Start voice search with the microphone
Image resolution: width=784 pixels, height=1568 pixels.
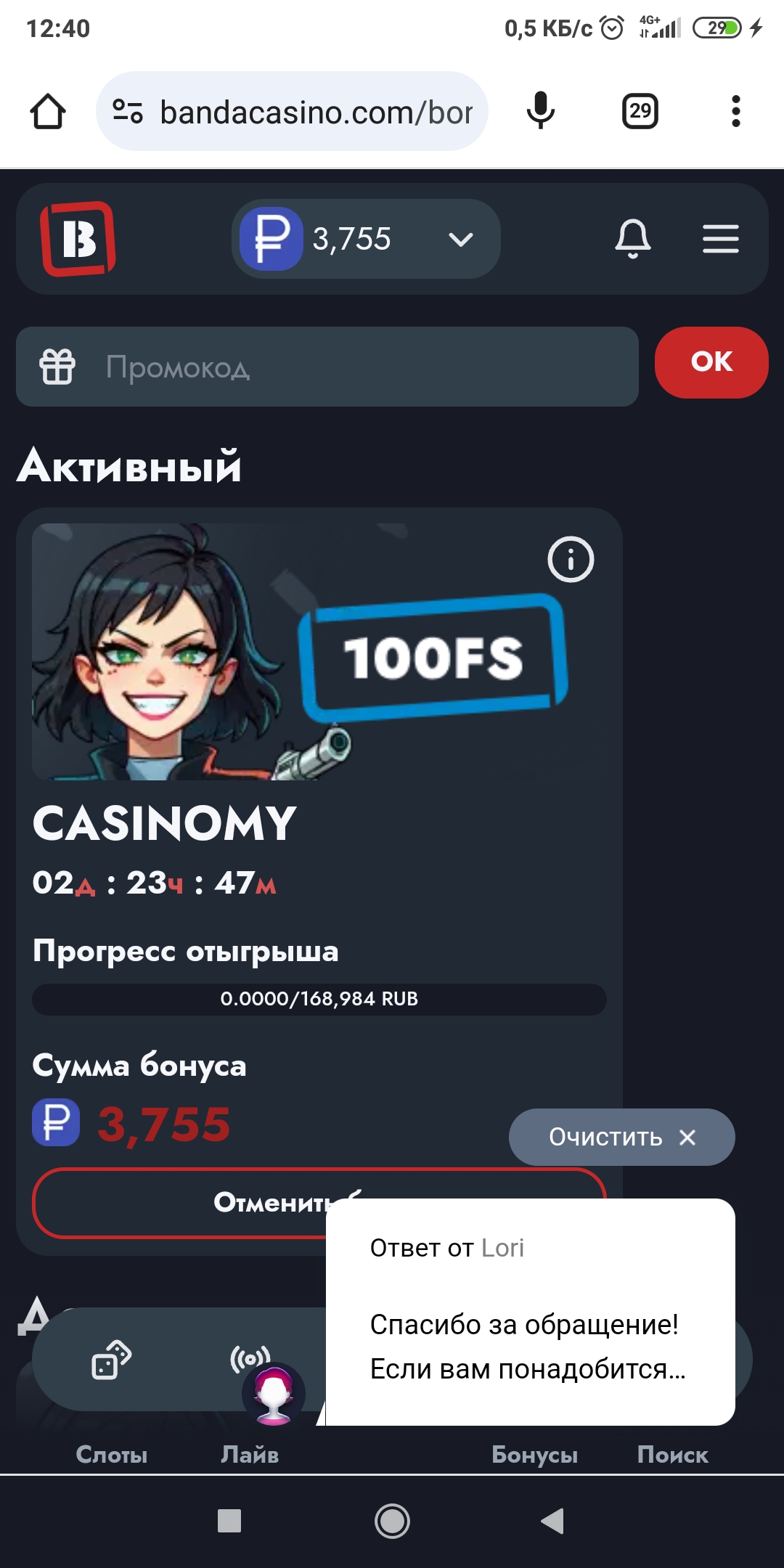pos(541,111)
